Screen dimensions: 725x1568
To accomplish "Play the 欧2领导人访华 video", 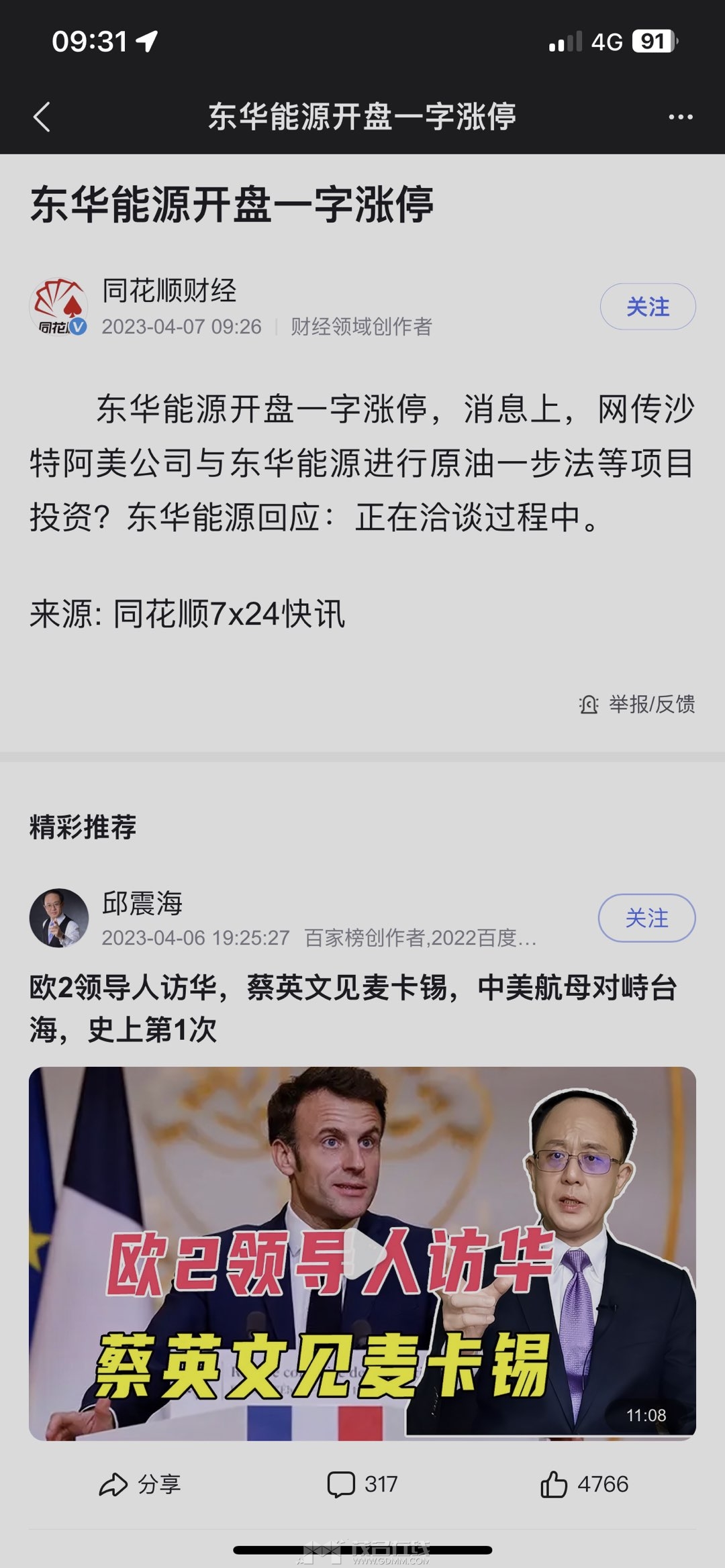I will point(362,1253).
